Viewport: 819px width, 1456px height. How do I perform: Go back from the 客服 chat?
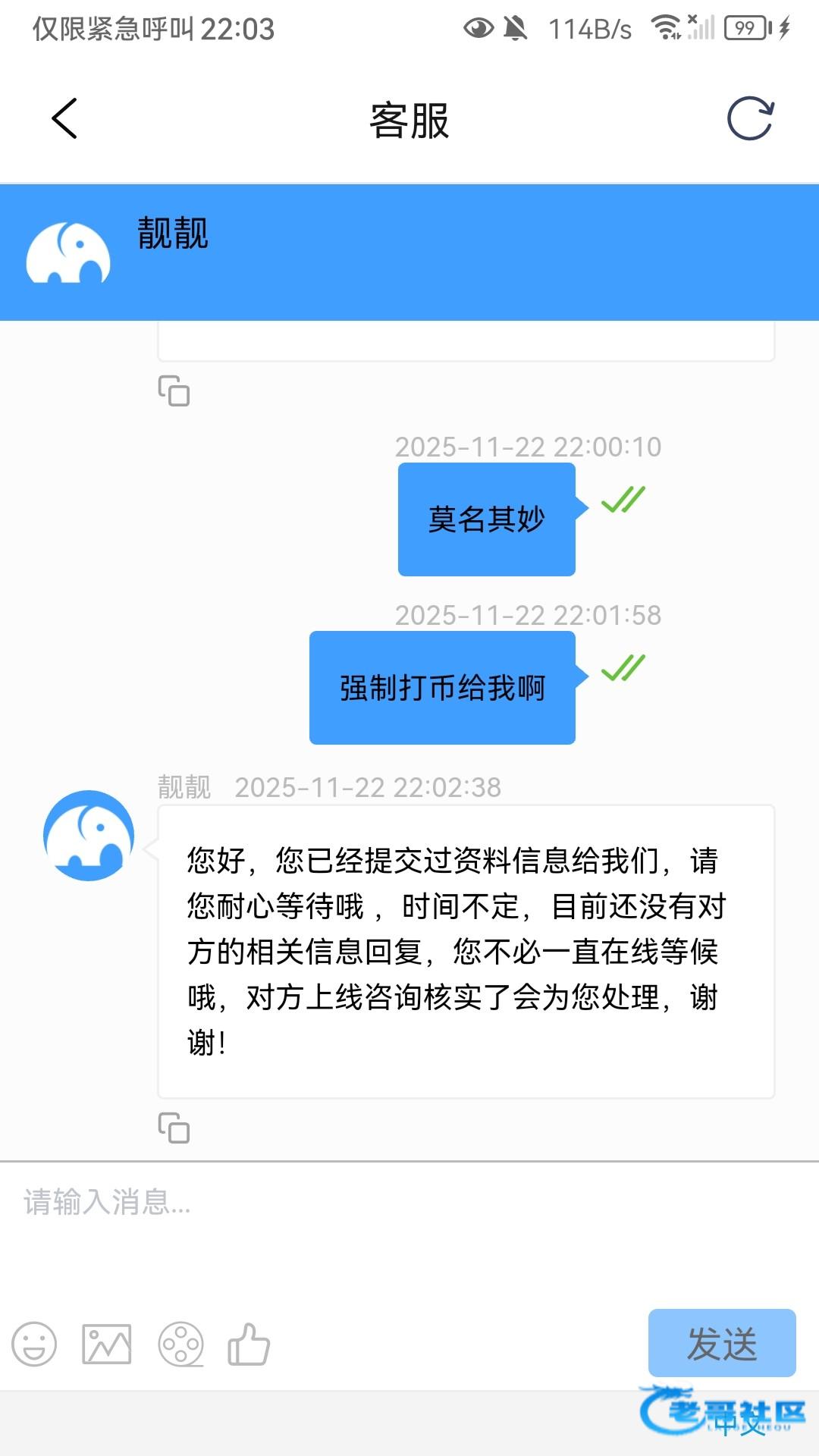pyautogui.click(x=64, y=119)
